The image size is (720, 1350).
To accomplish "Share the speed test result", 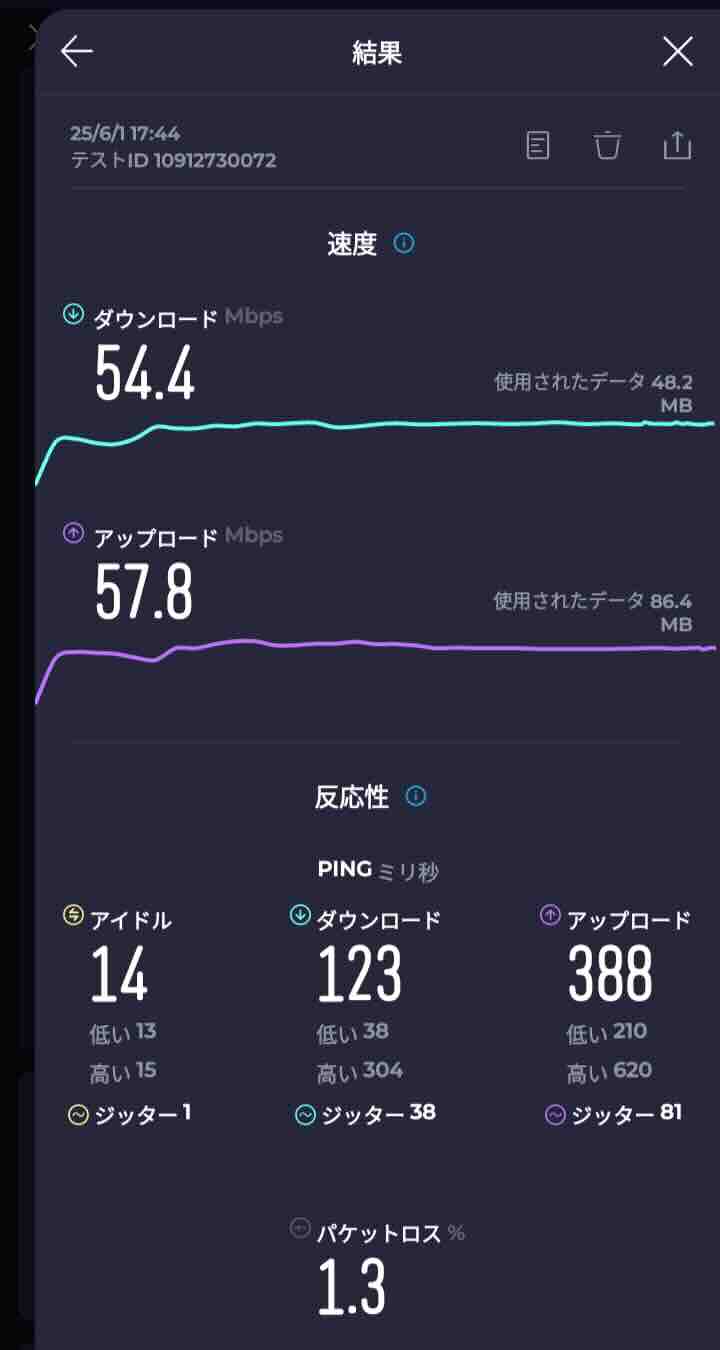I will pos(677,146).
